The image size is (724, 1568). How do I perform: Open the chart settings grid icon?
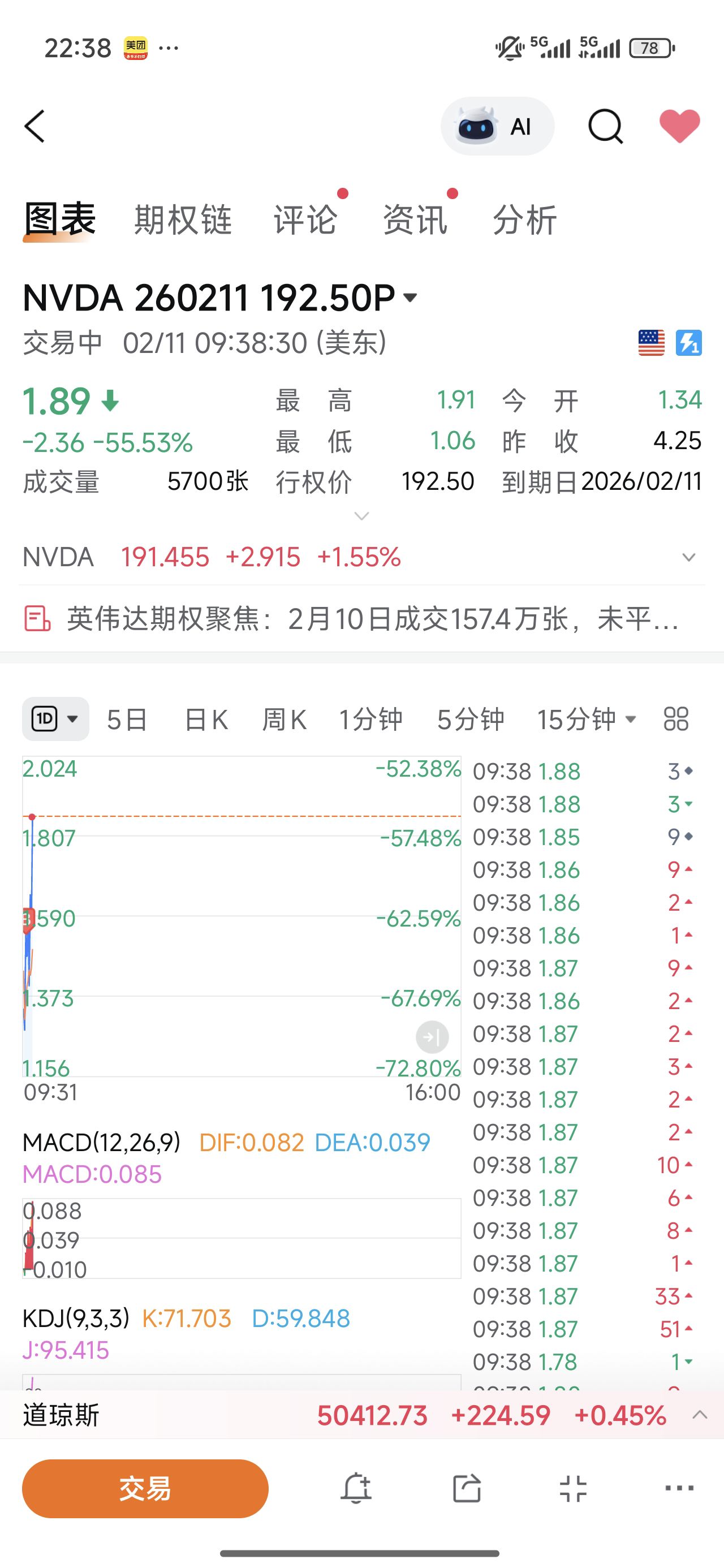click(676, 719)
